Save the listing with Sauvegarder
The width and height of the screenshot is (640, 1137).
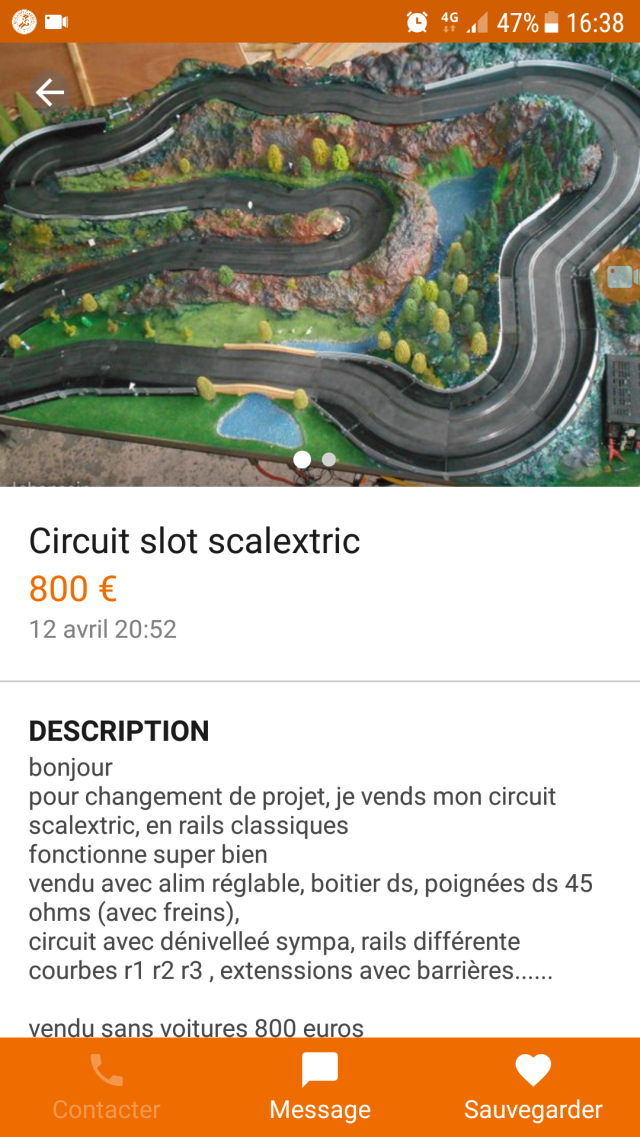pos(533,1087)
